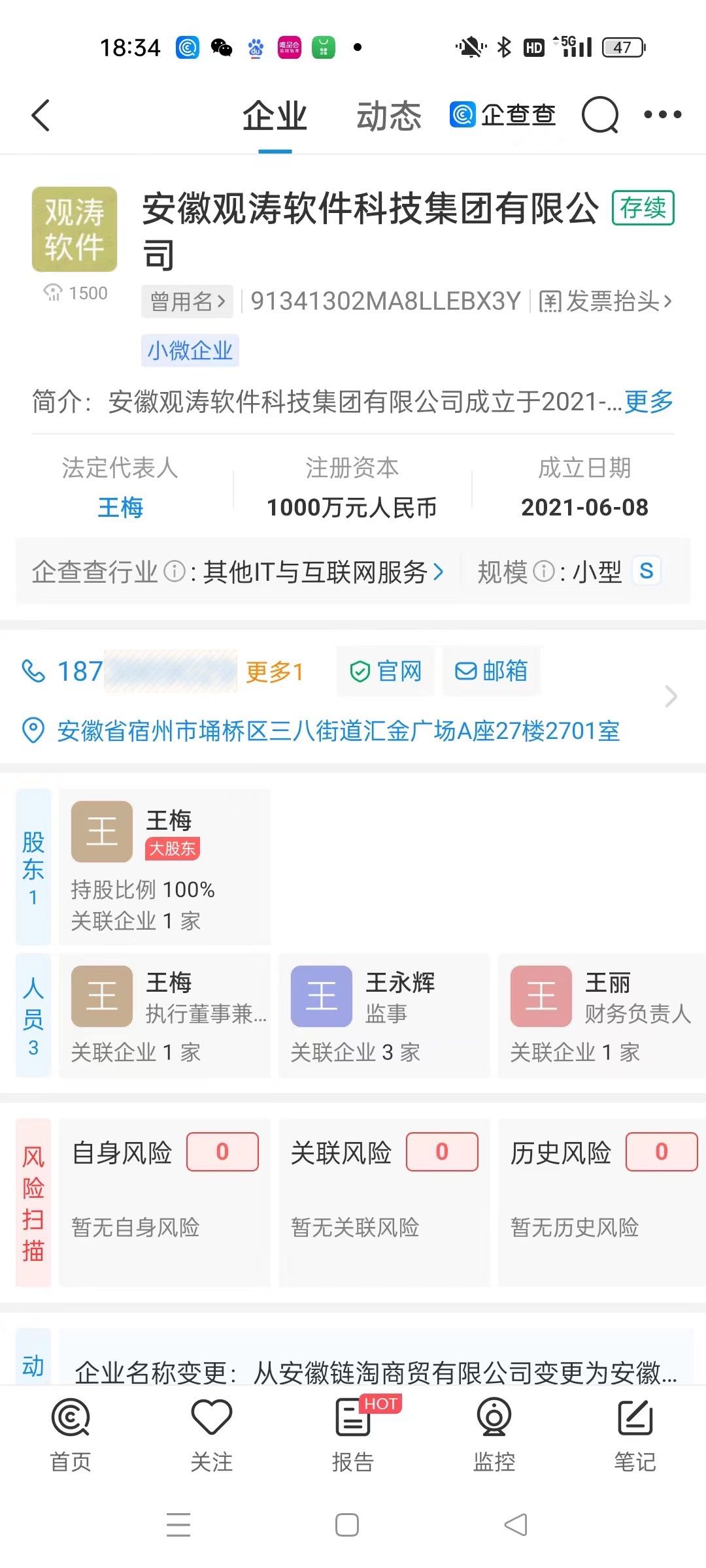Image resolution: width=706 pixels, height=1568 pixels.
Task: Go to 首页 in bottom bar
Action: pos(71,1435)
